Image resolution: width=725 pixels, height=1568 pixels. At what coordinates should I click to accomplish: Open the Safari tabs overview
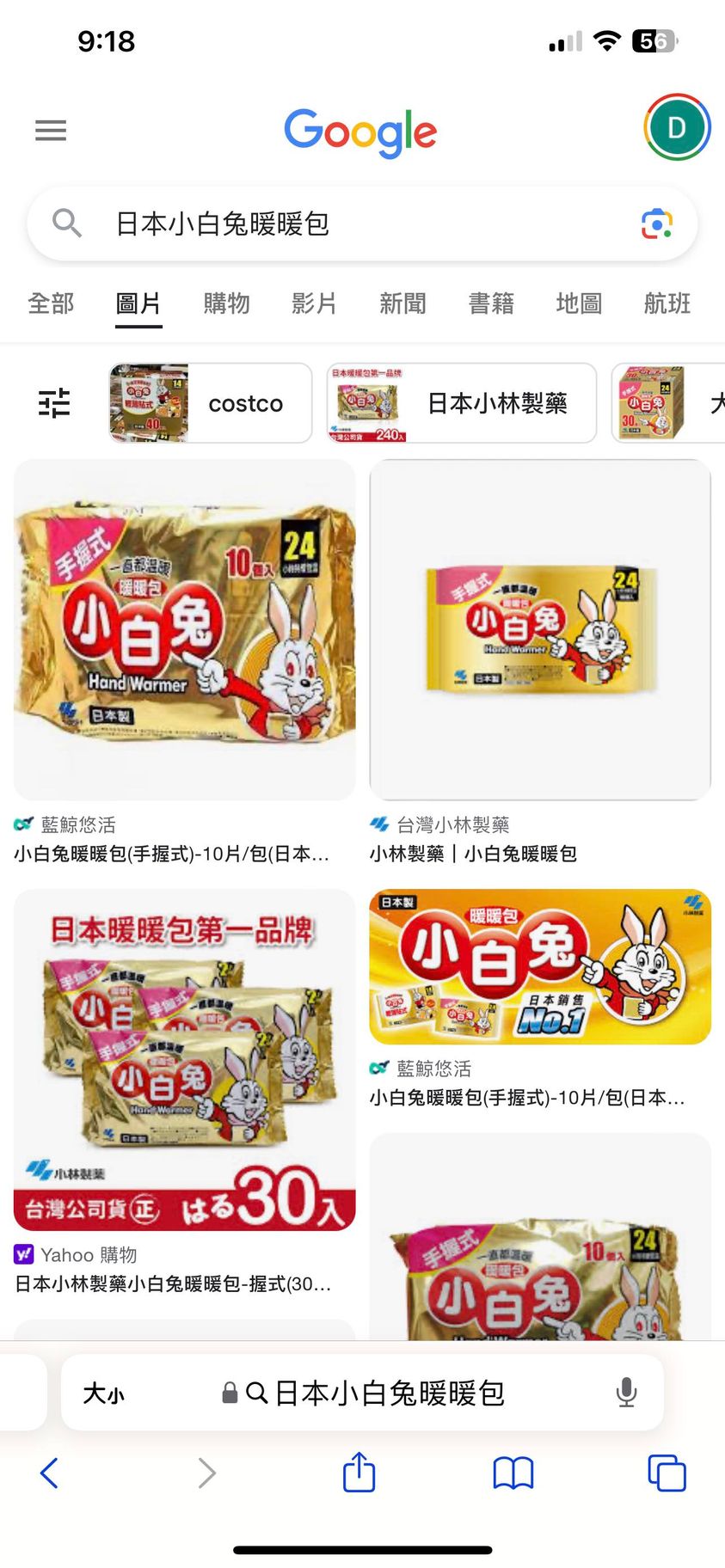[667, 1473]
